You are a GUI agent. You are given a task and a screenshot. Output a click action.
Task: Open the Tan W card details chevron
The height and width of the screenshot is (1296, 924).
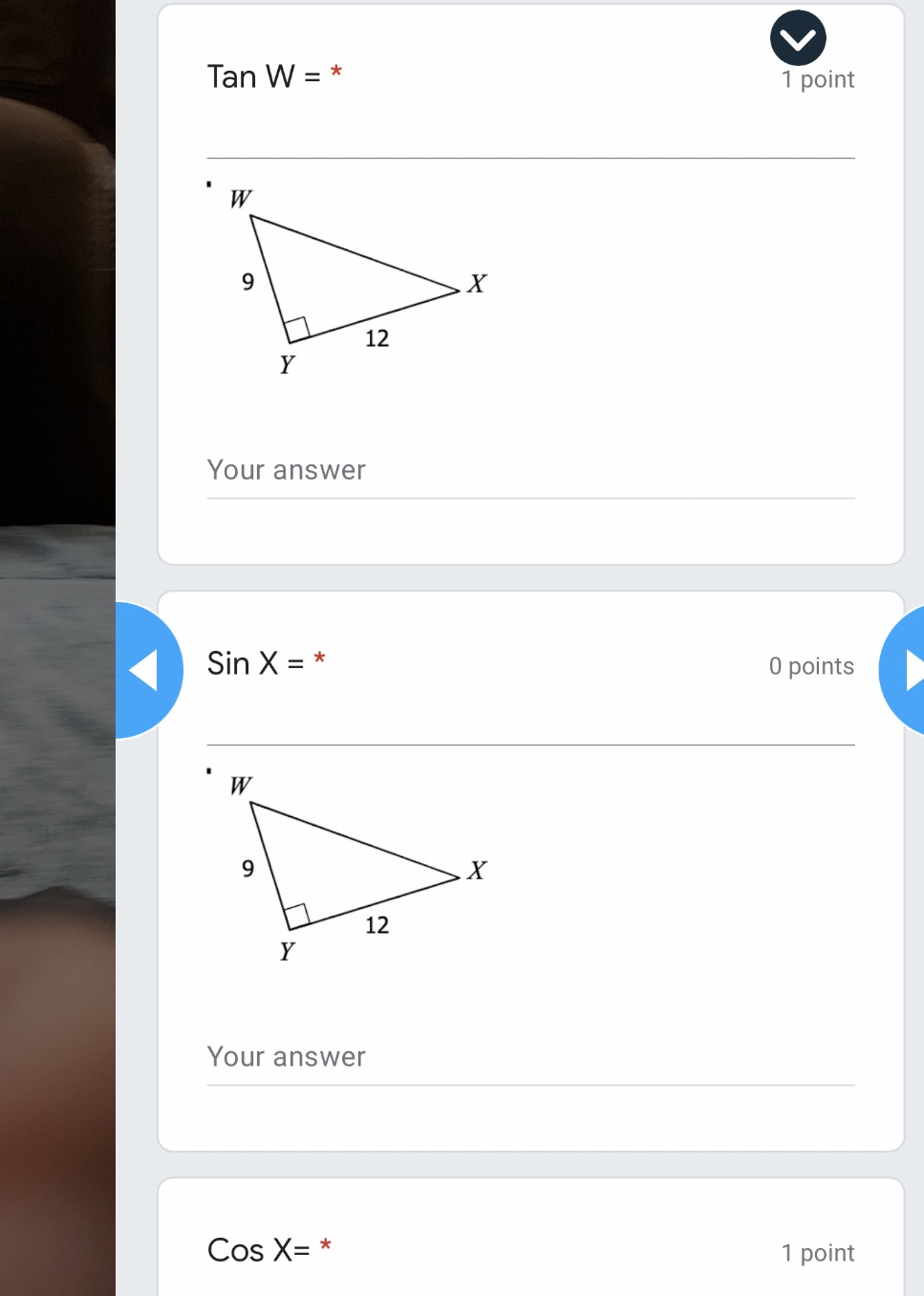coord(797,37)
